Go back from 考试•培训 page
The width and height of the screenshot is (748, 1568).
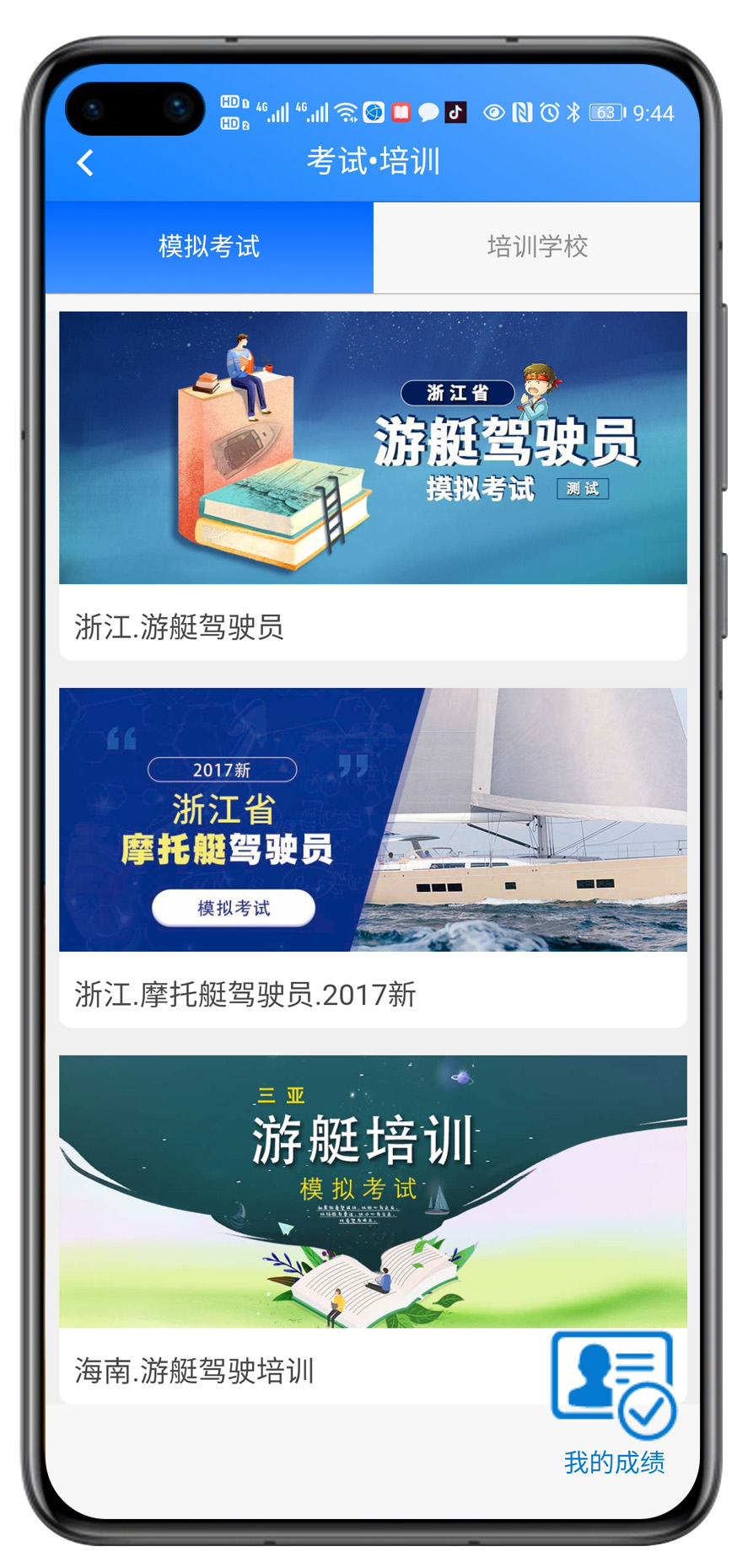85,163
